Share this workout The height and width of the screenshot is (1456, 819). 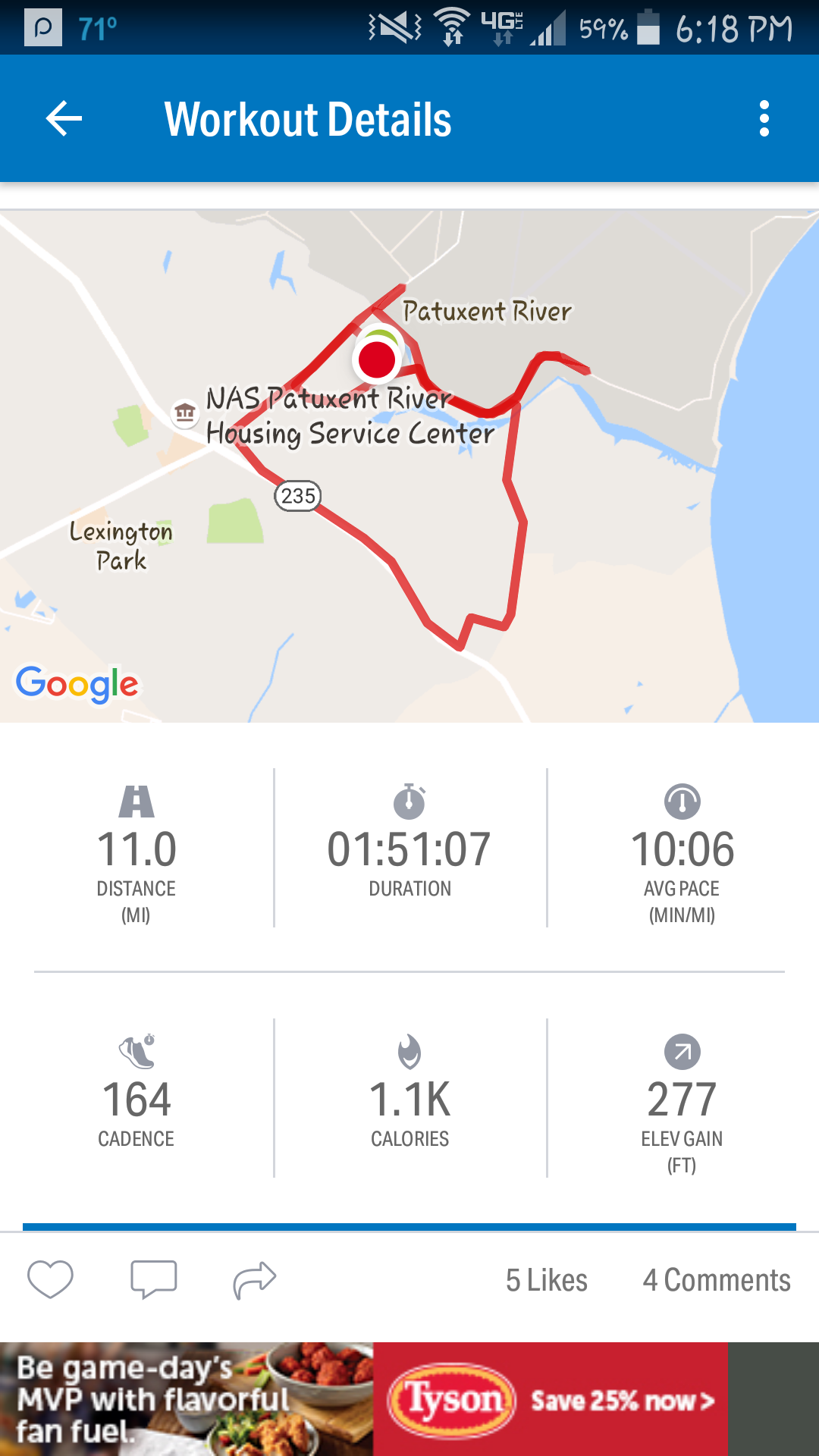coord(255,1279)
